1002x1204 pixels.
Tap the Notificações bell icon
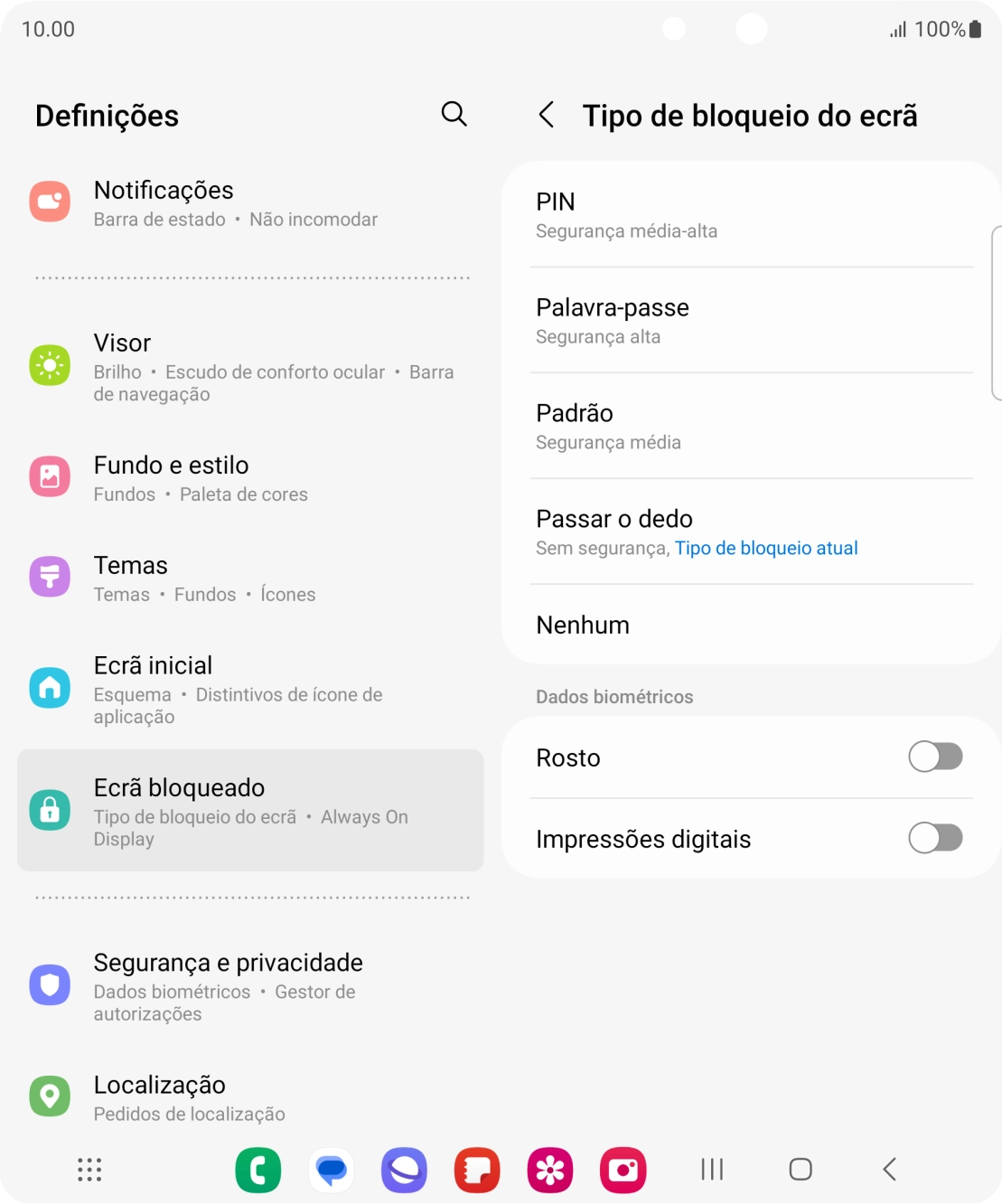coord(50,202)
